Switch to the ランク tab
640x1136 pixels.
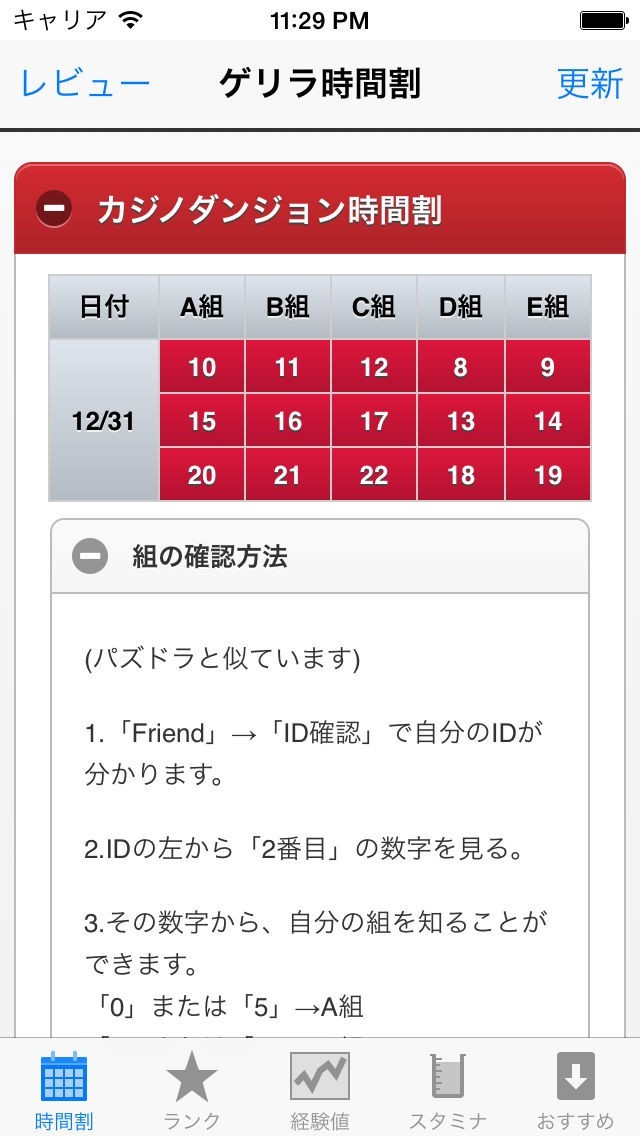(x=192, y=1089)
